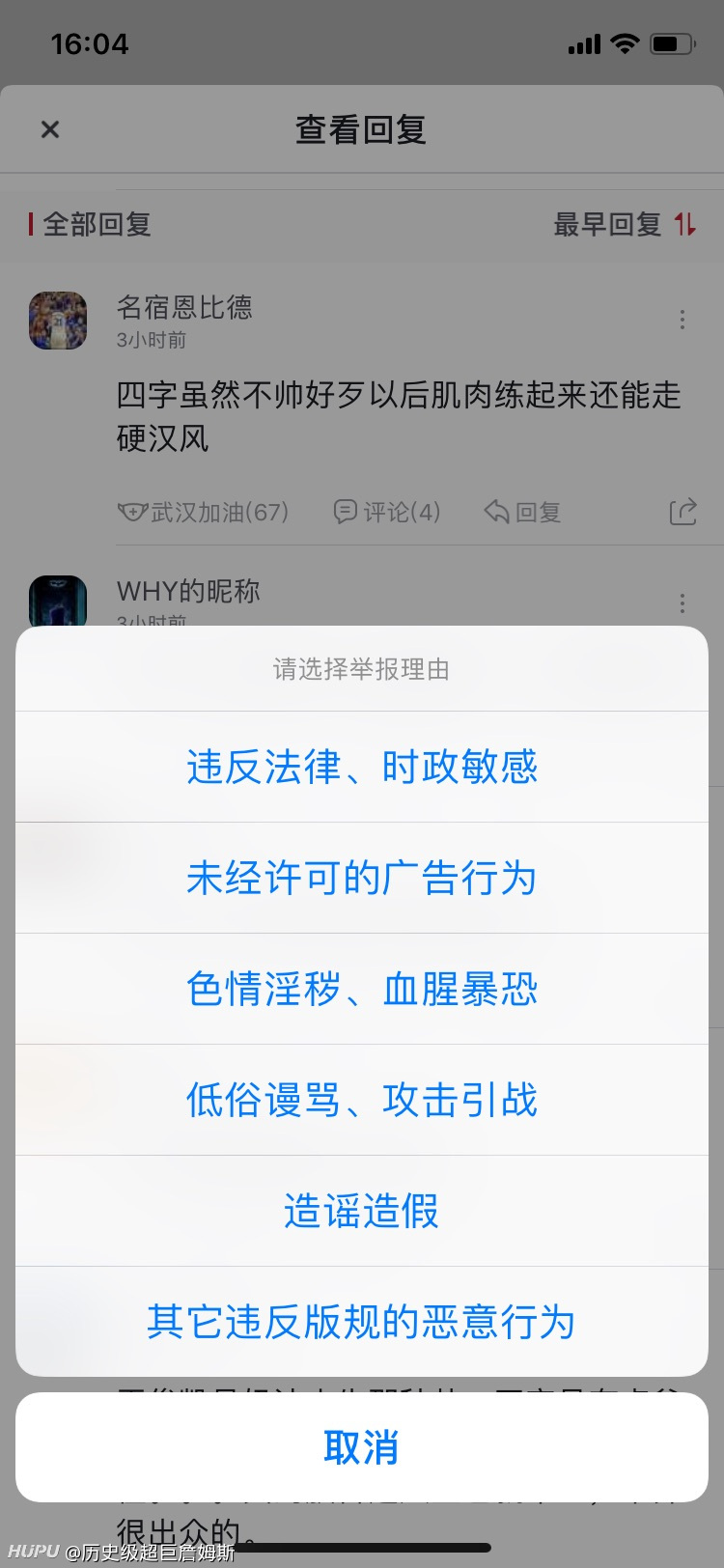Choose 未经许可的广告行为 report reason
This screenshot has height=1568, width=724.
362,879
